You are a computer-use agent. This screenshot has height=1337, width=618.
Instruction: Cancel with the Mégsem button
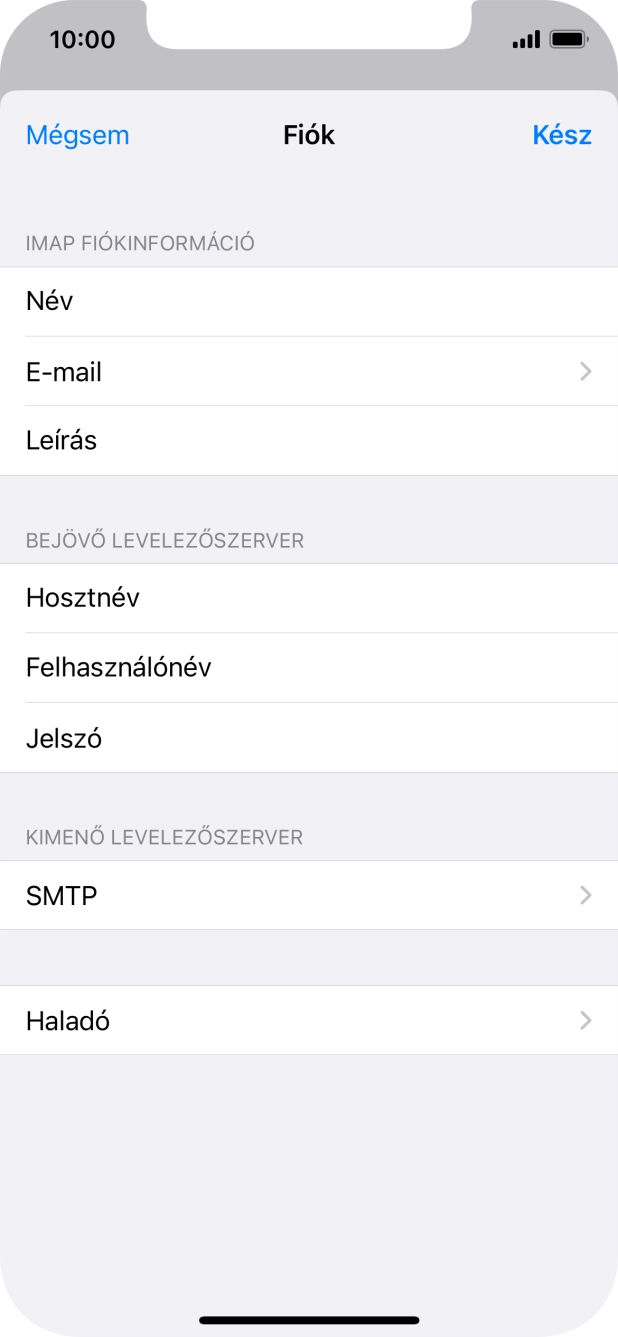tap(77, 135)
